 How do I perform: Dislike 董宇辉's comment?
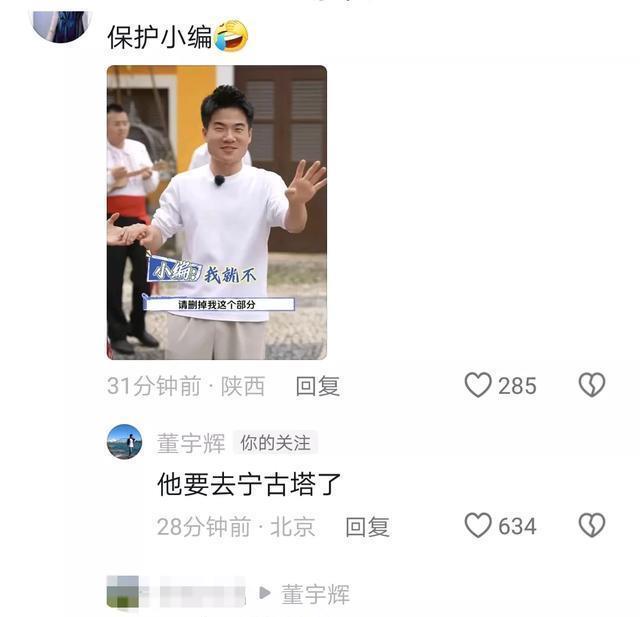pyautogui.click(x=592, y=526)
